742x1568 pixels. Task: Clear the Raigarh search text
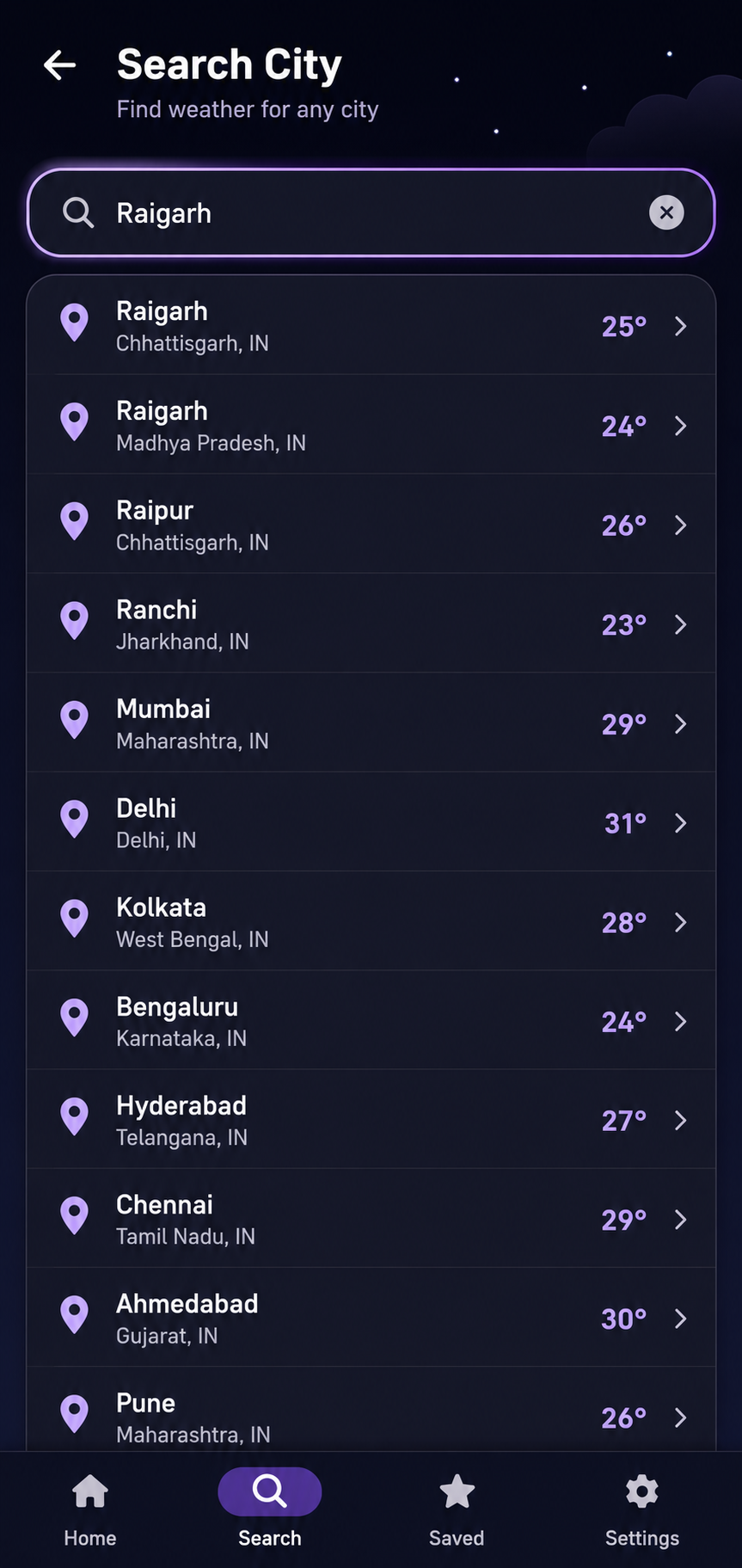(666, 212)
